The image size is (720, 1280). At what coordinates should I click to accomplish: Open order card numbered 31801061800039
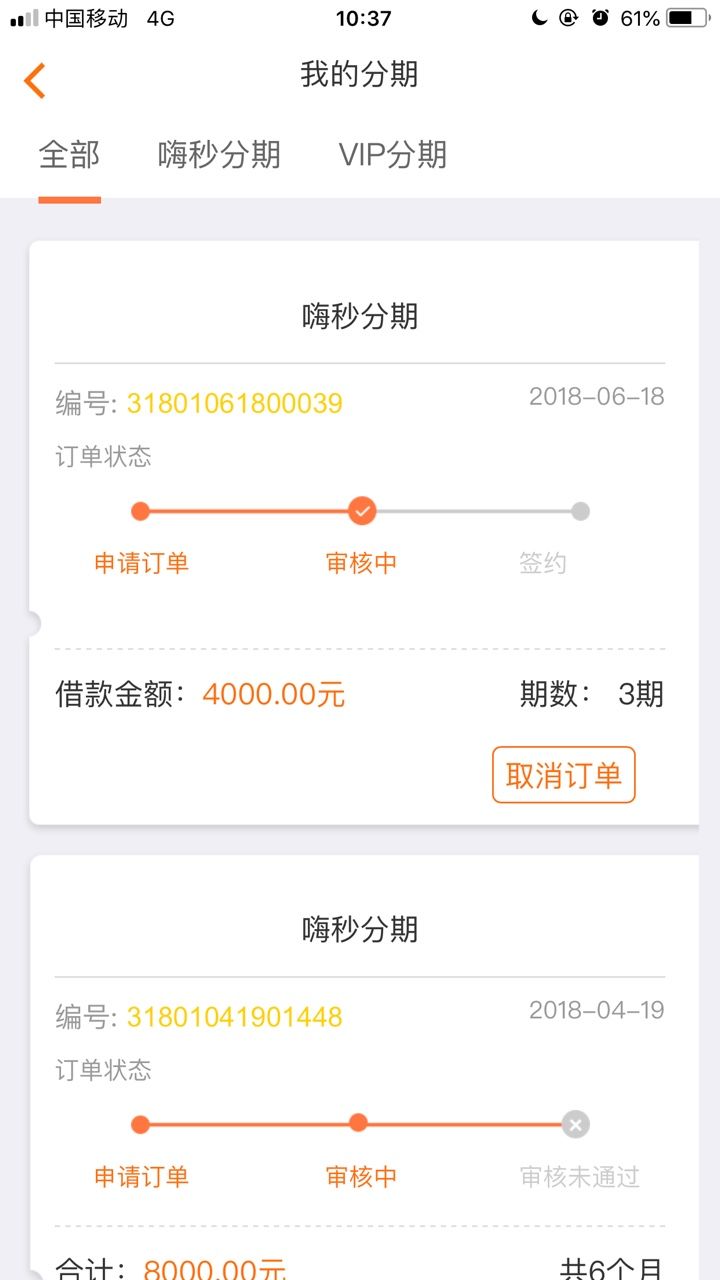pos(364,533)
